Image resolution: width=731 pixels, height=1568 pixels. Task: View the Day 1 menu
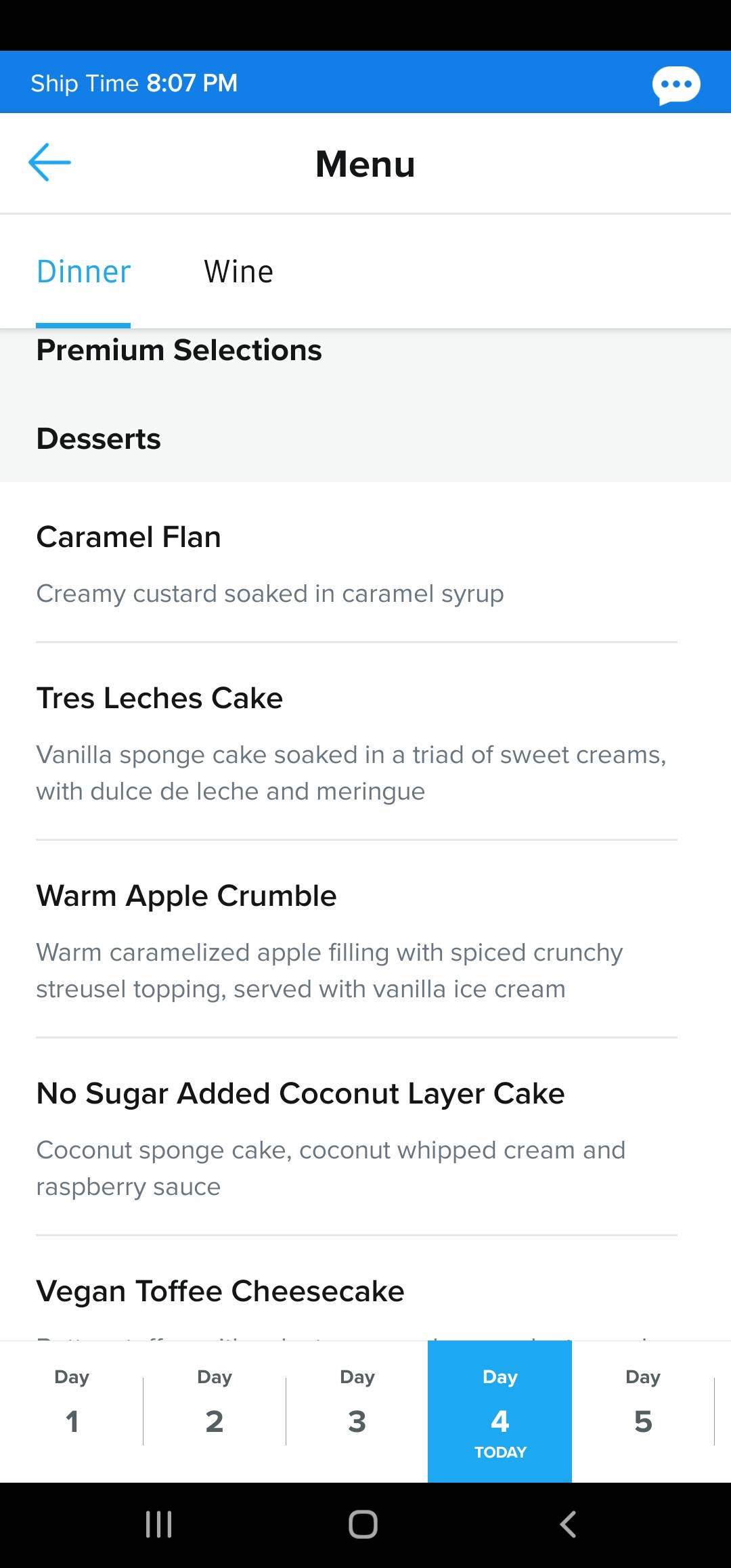(x=72, y=1412)
